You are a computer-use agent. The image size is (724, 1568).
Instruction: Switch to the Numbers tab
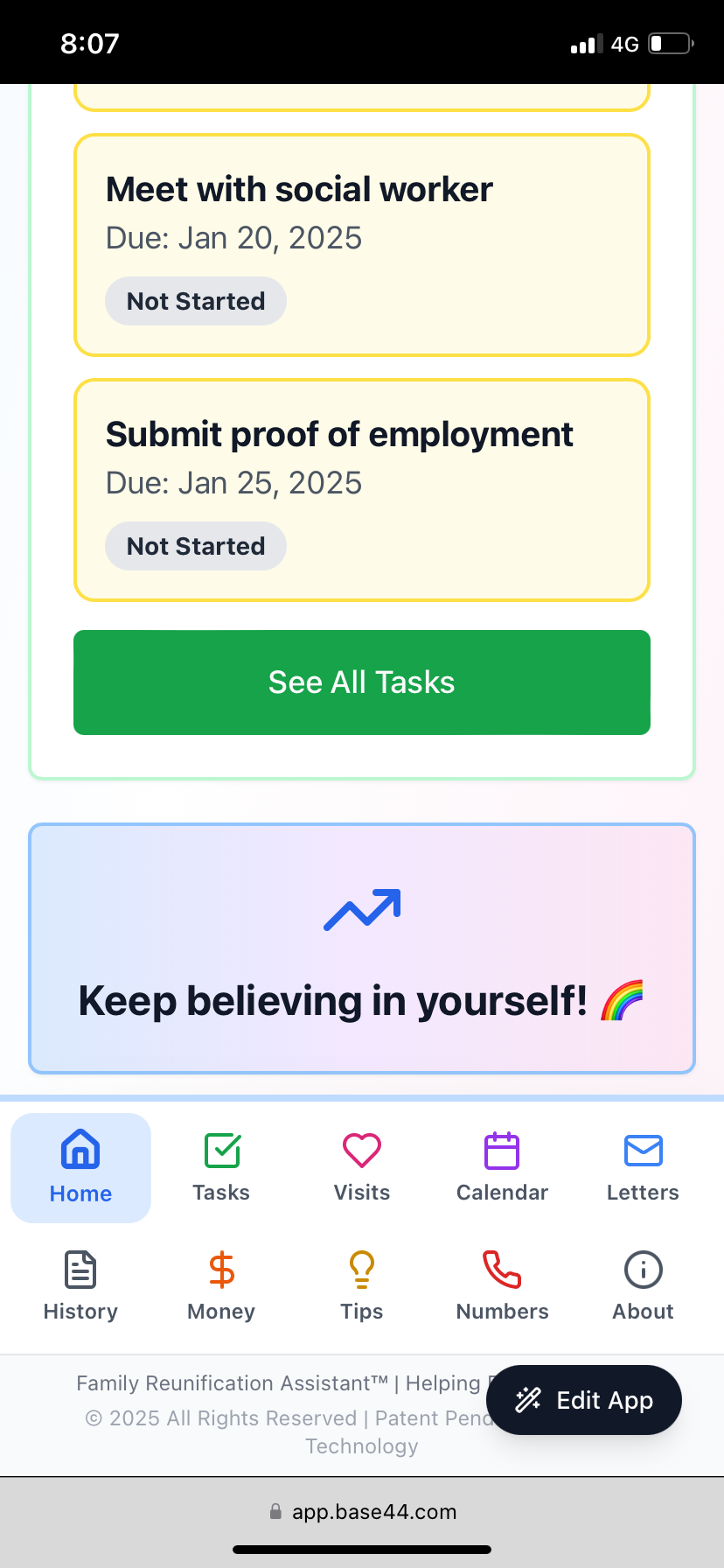click(502, 1286)
